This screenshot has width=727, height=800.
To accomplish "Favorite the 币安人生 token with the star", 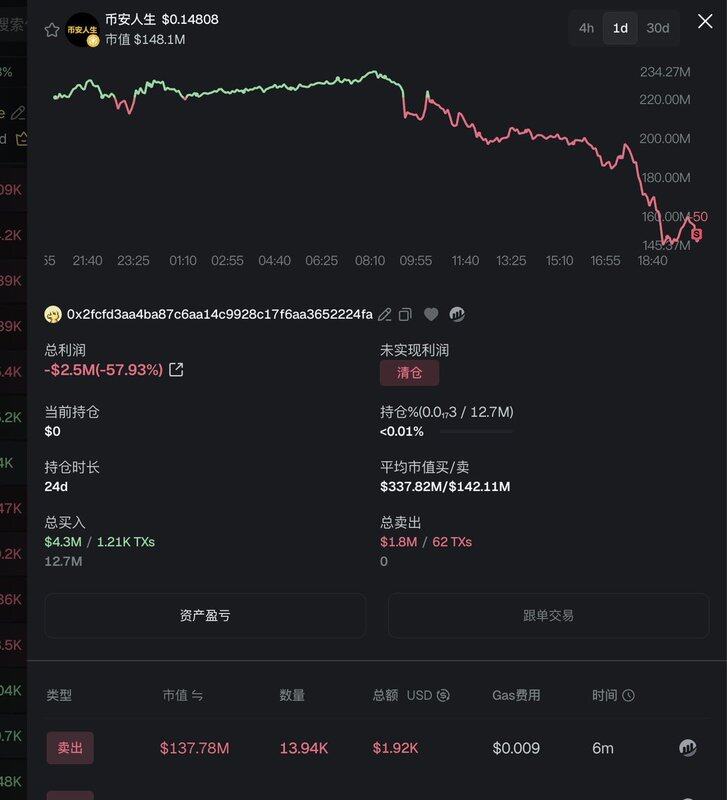I will 52,30.
